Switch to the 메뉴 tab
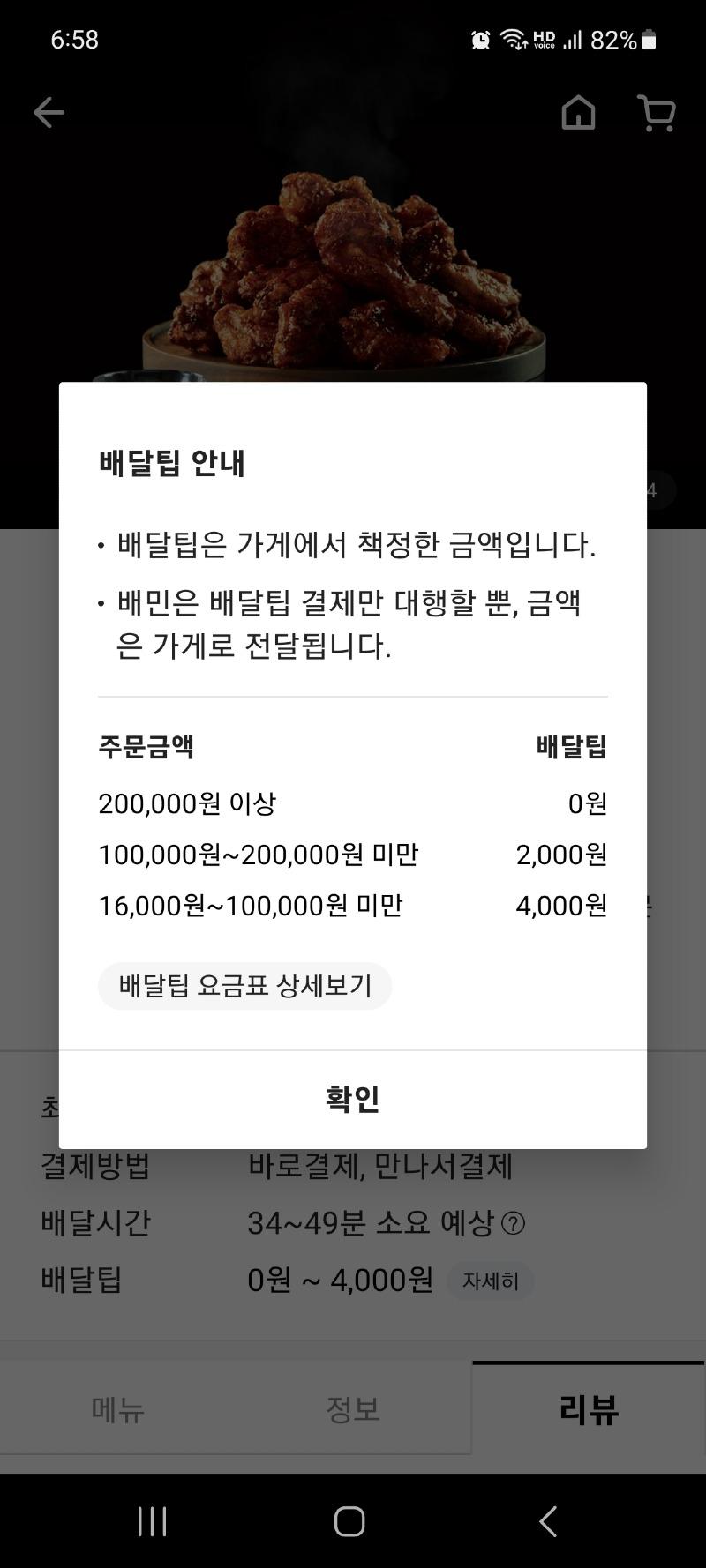This screenshot has width=706, height=1568. pos(117,1409)
